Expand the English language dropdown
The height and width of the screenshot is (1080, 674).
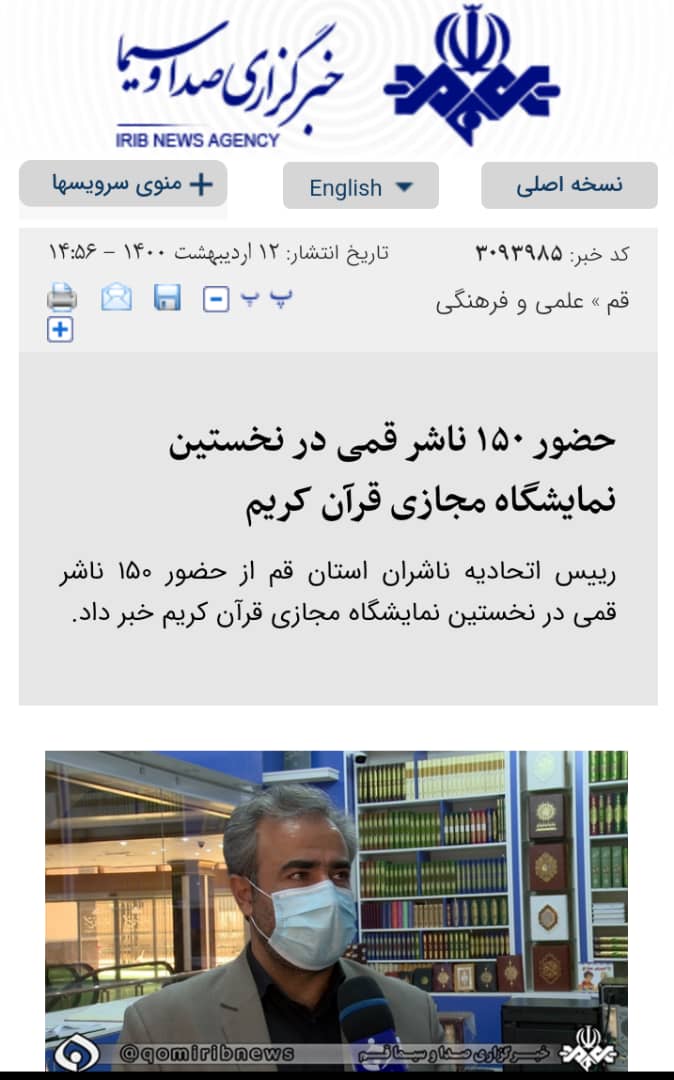coord(360,187)
